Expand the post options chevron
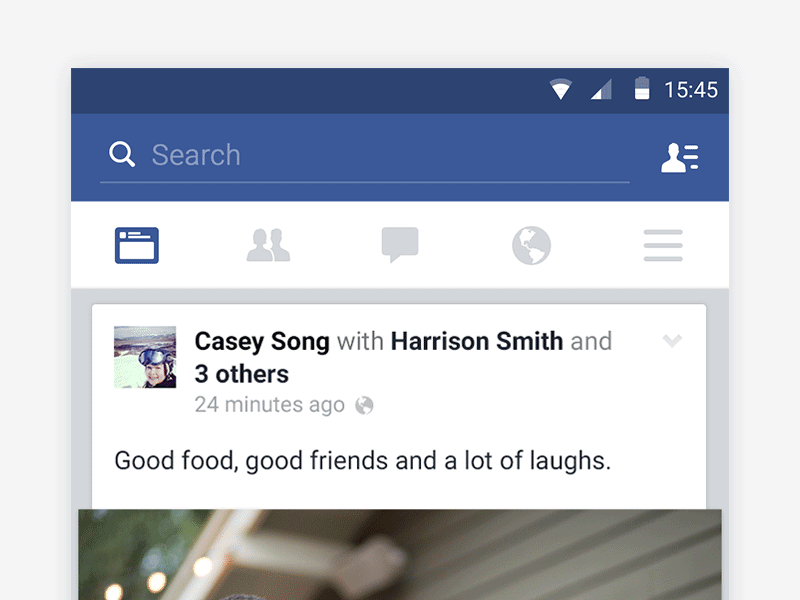Image resolution: width=800 pixels, height=600 pixels. pyautogui.click(x=672, y=342)
